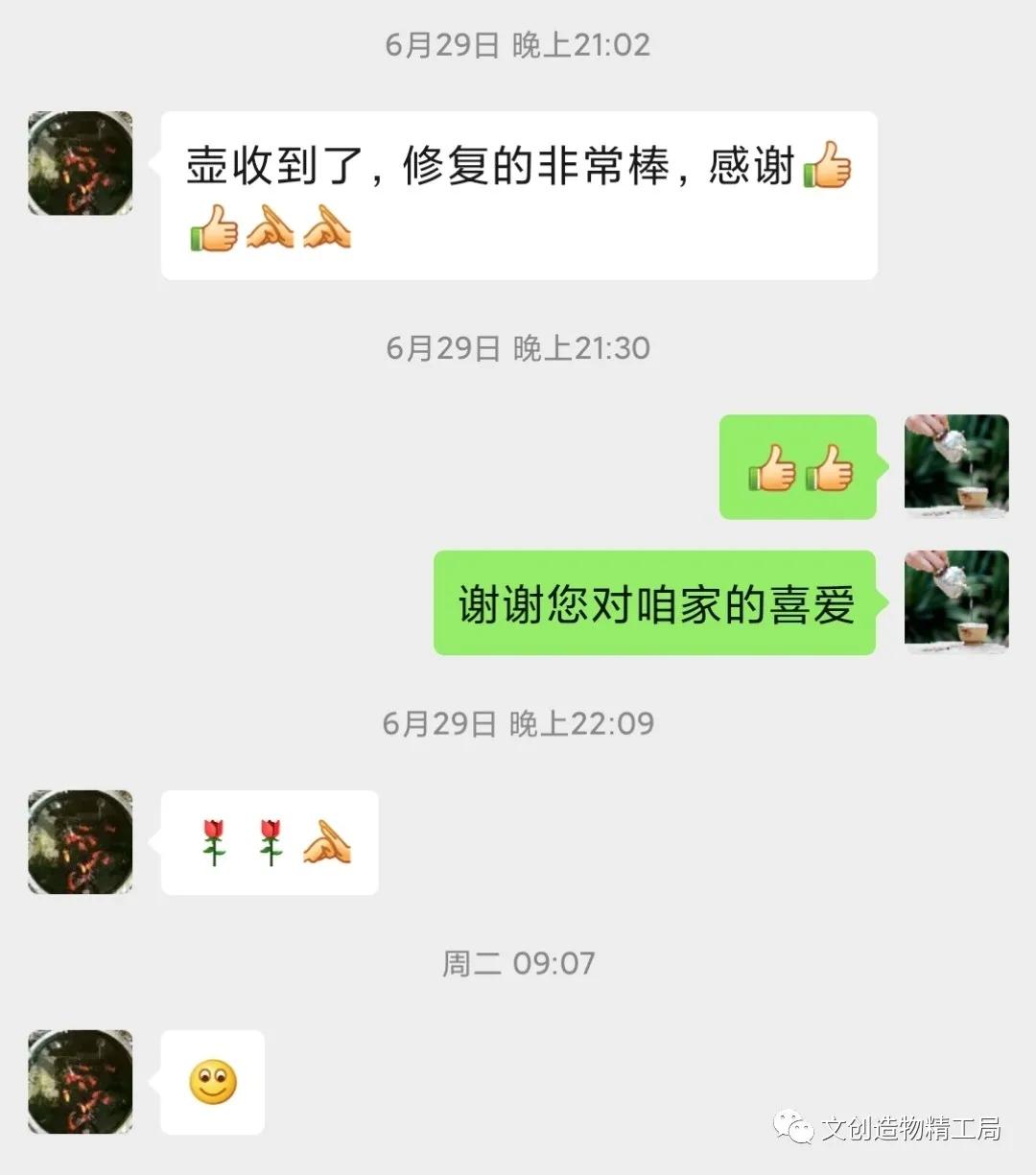Image resolution: width=1036 pixels, height=1175 pixels.
Task: Tap the double thumbs-up emoji in the green bubble
Action: [798, 469]
